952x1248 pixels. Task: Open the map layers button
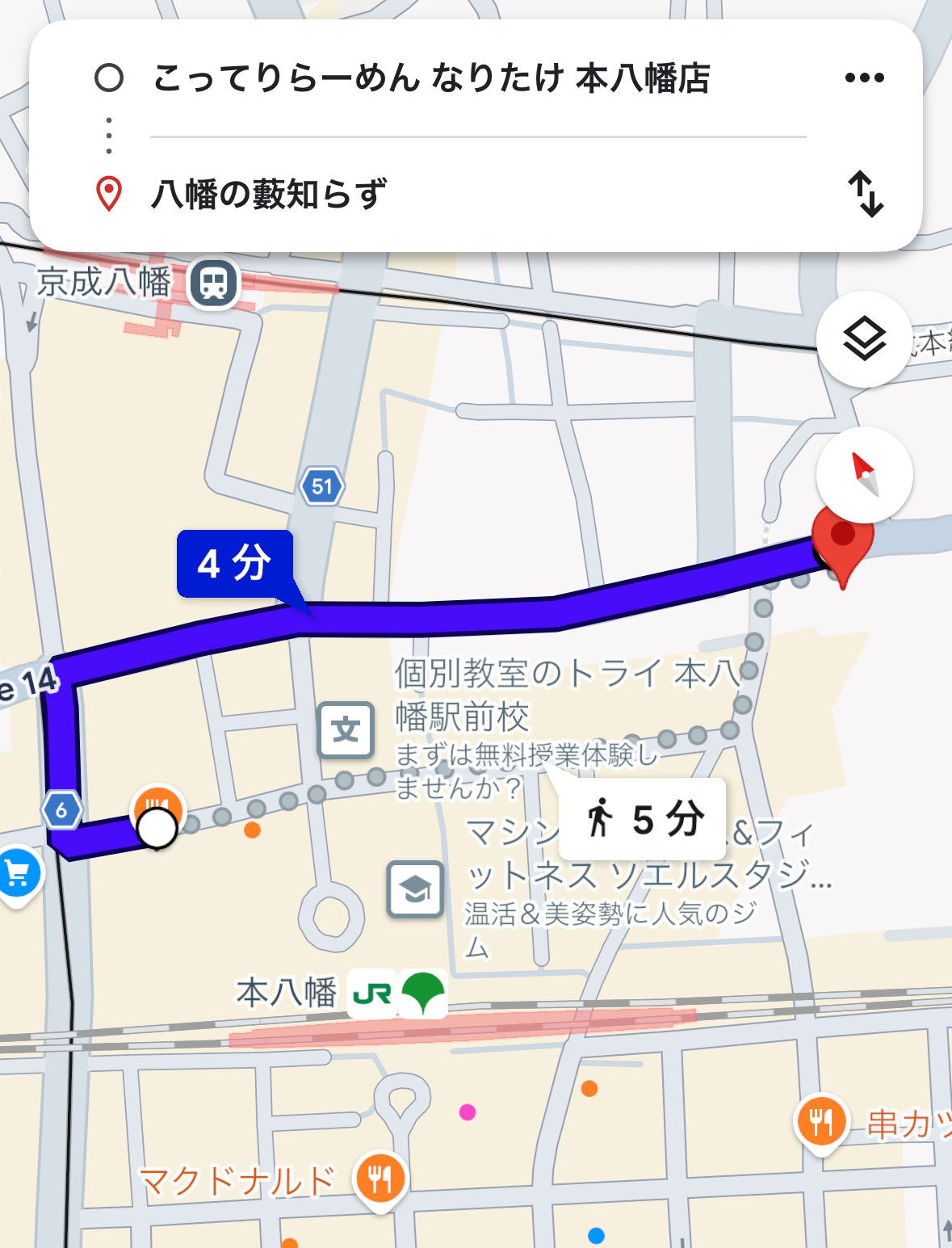(865, 339)
